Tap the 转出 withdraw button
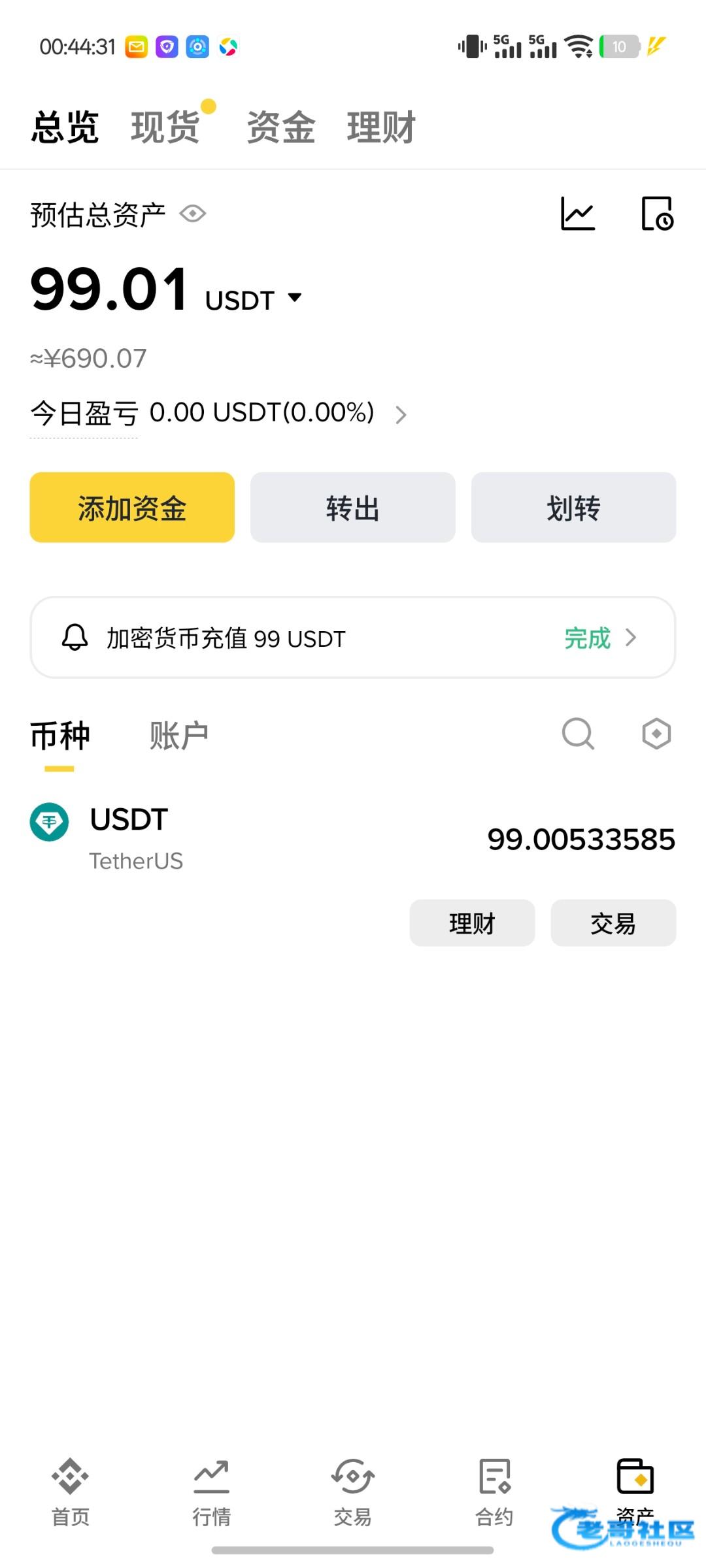 click(353, 508)
